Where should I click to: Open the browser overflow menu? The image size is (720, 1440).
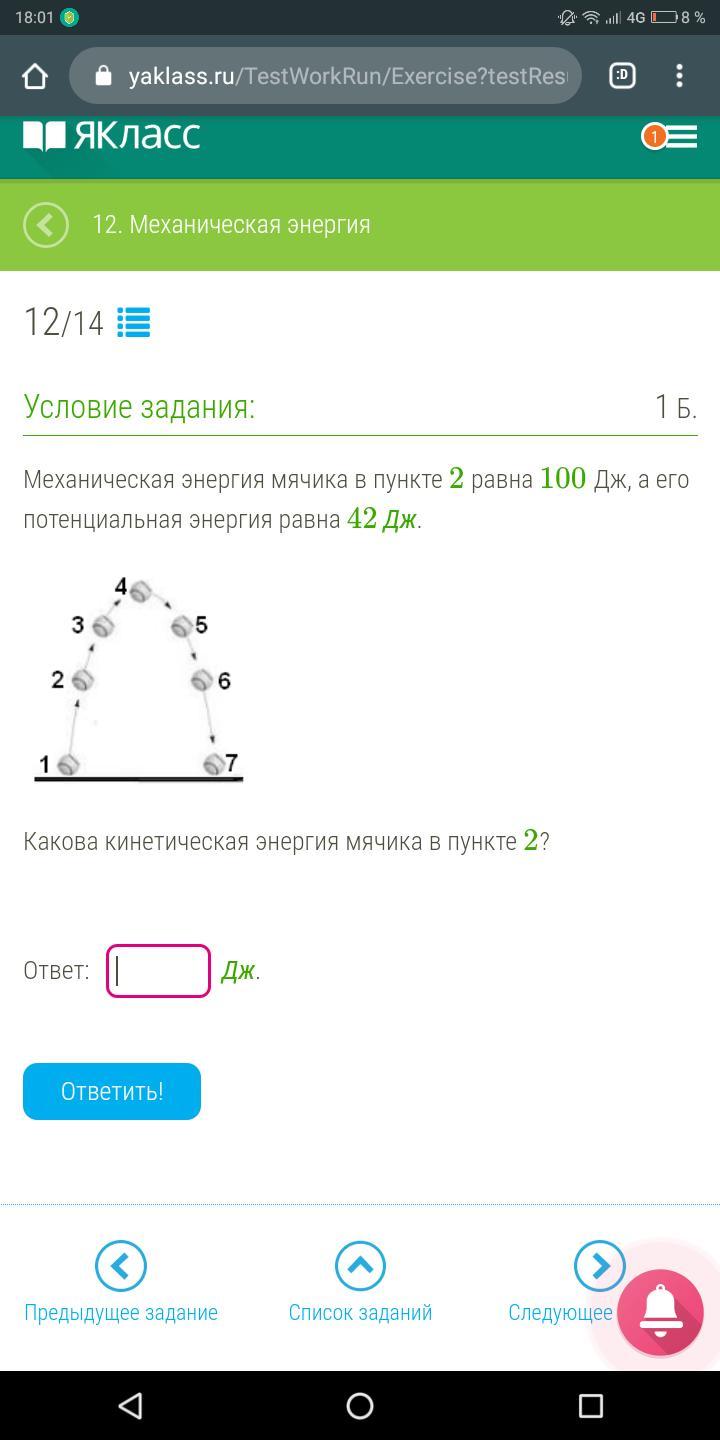pyautogui.click(x=679, y=76)
